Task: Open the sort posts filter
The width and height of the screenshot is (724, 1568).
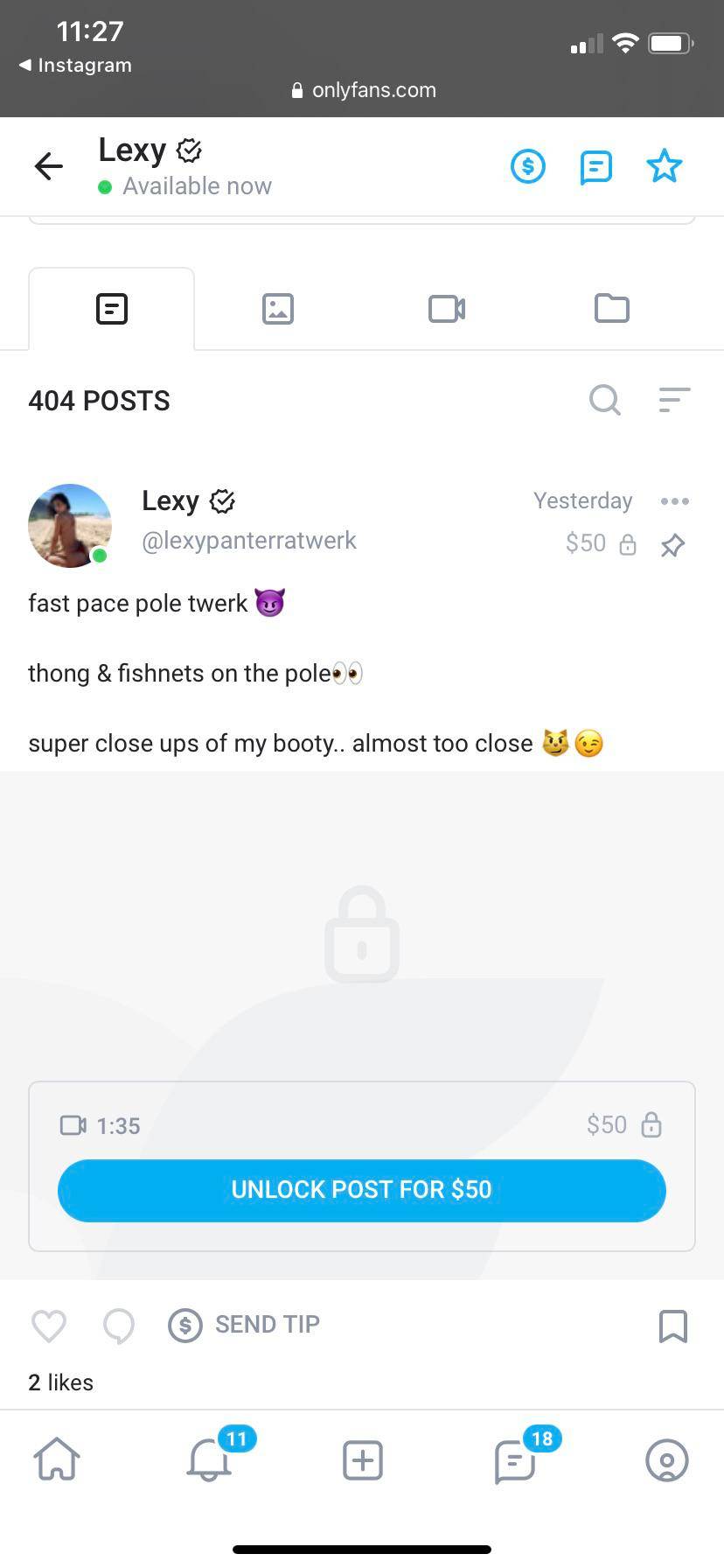Action: click(x=674, y=400)
